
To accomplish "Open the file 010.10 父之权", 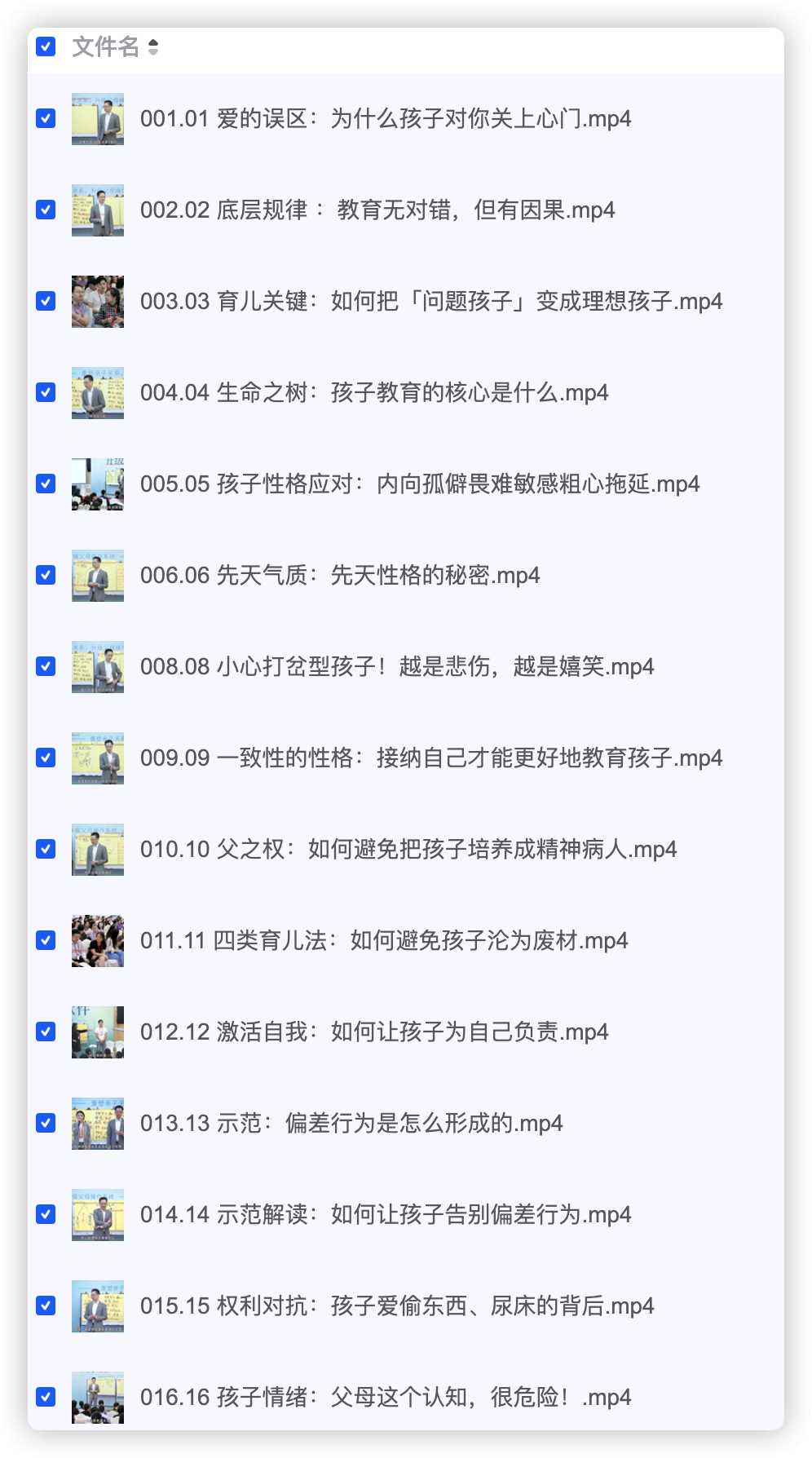I will (408, 850).
